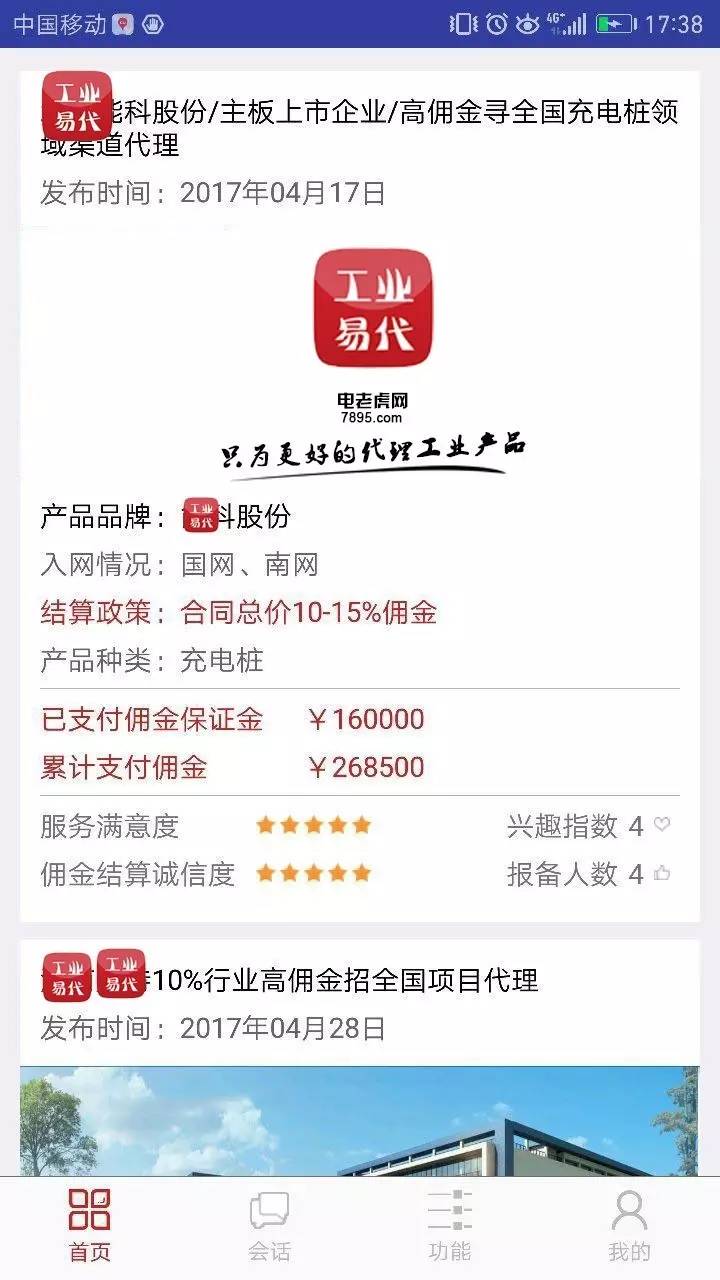
Task: Switch to the 会话 tab
Action: (x=269, y=1227)
